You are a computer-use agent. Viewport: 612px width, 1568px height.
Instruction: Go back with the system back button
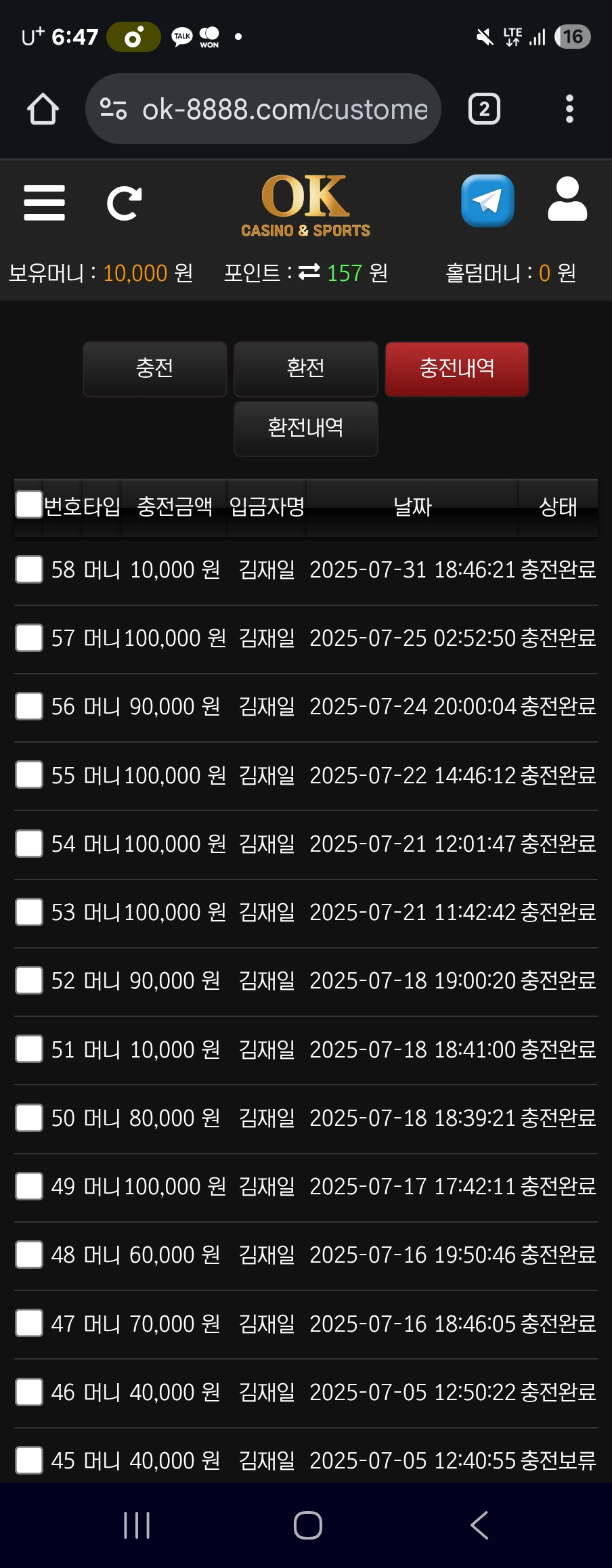pos(479,1525)
